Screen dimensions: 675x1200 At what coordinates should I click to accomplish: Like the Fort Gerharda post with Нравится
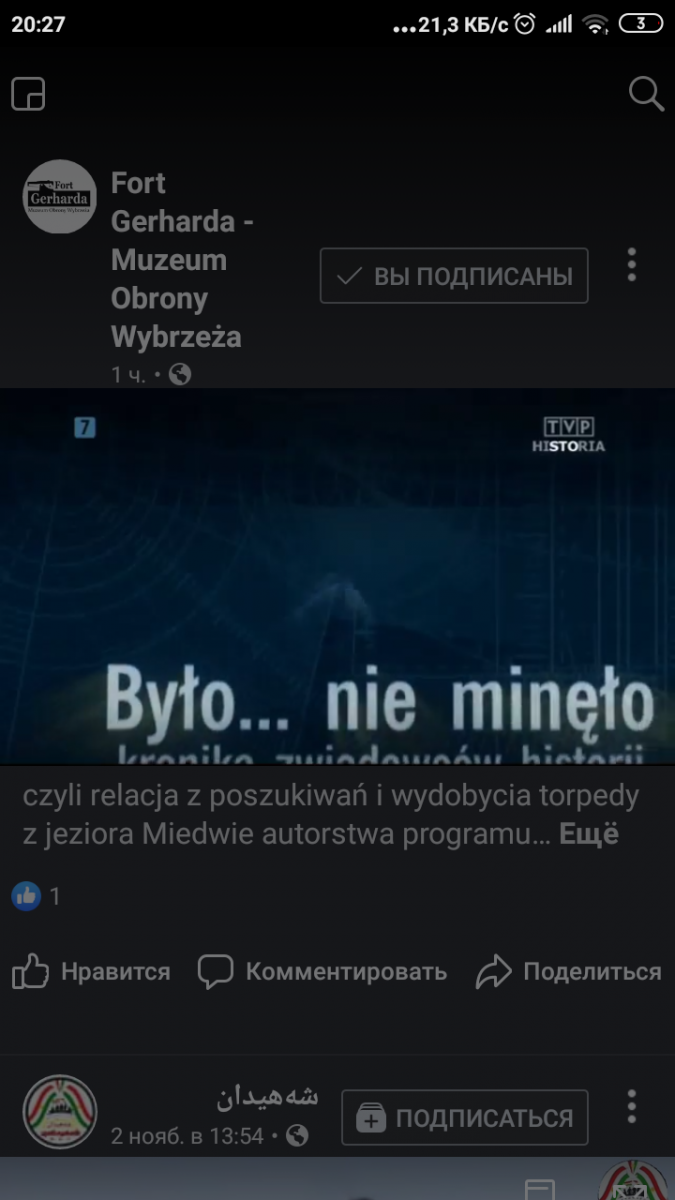pos(91,971)
